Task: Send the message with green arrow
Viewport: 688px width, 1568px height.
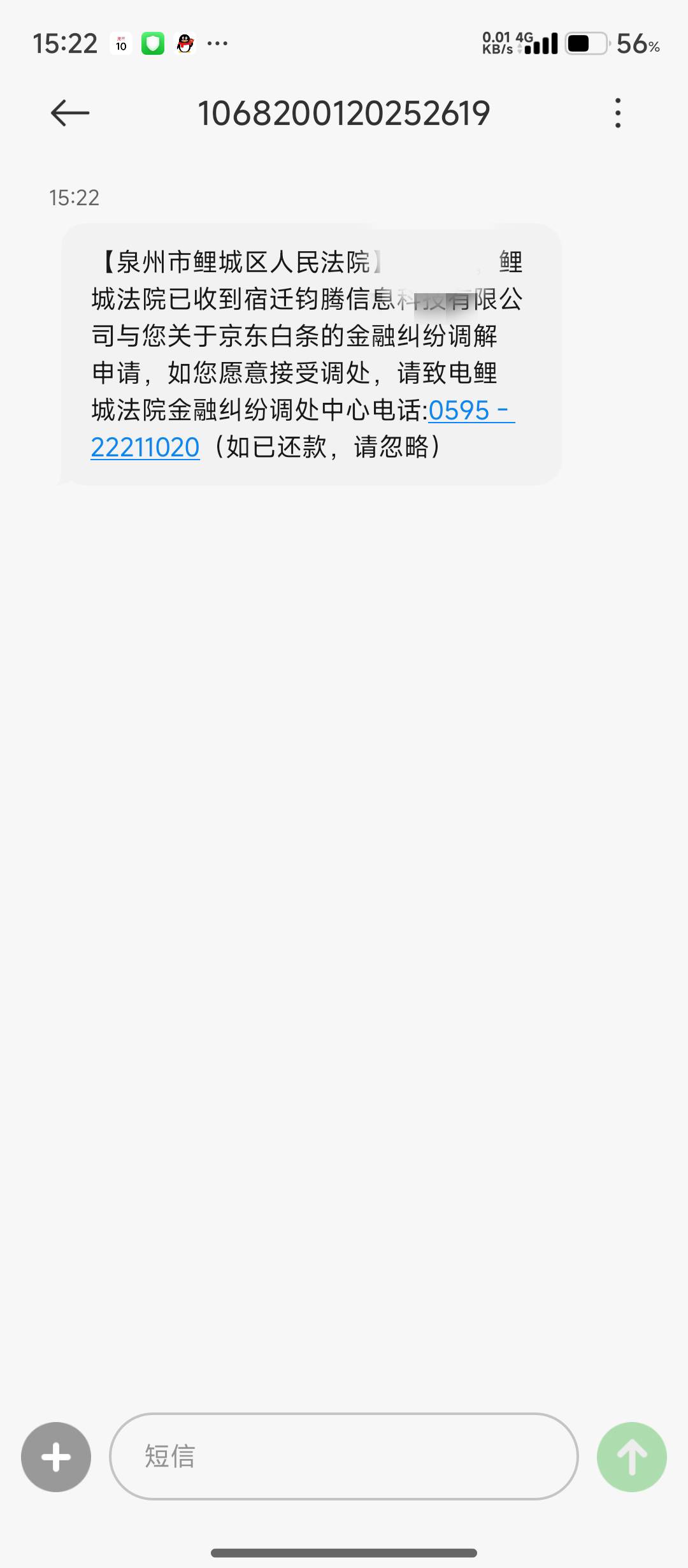Action: [632, 1457]
